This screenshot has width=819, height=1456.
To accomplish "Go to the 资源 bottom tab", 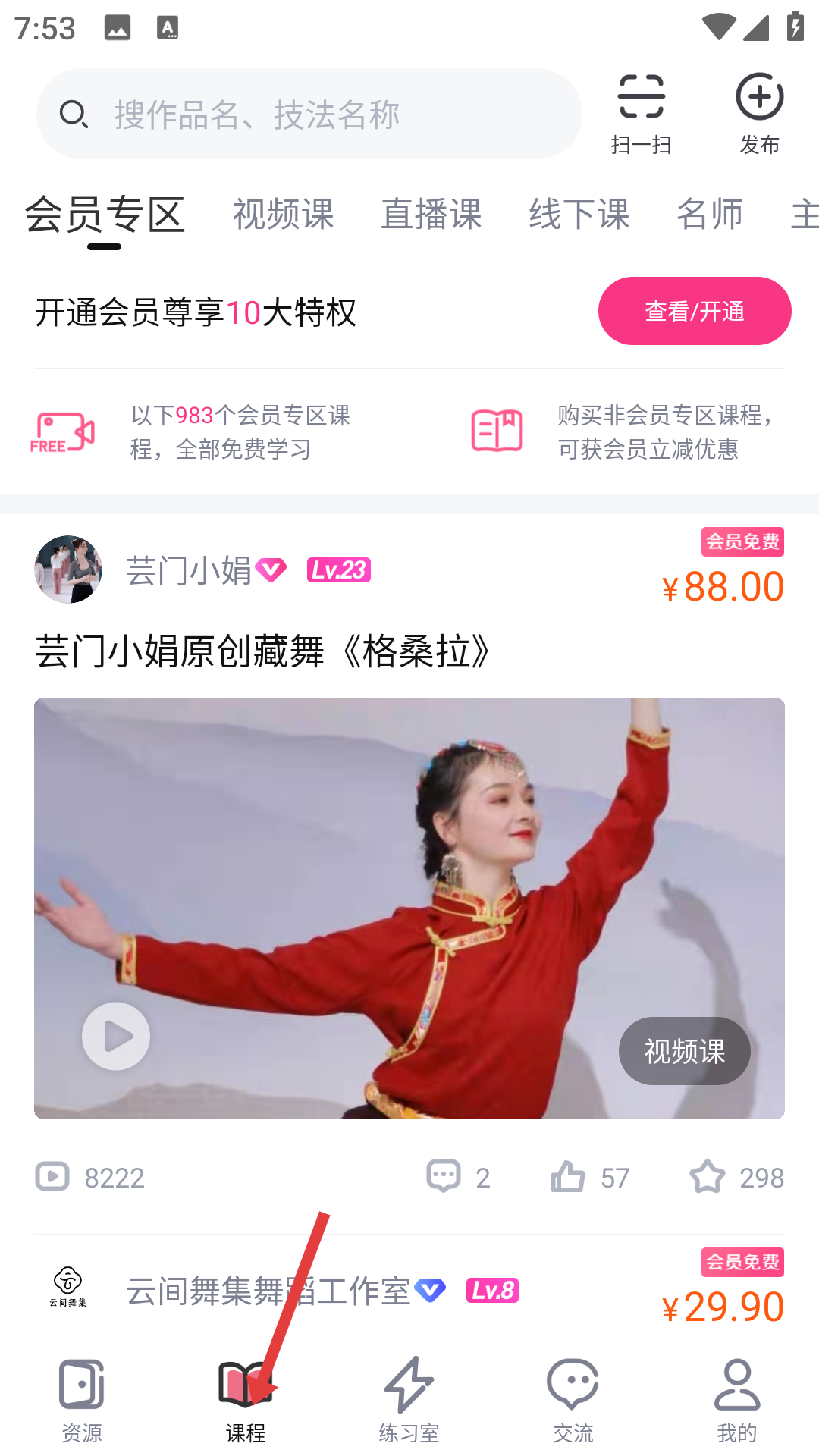I will (82, 1400).
